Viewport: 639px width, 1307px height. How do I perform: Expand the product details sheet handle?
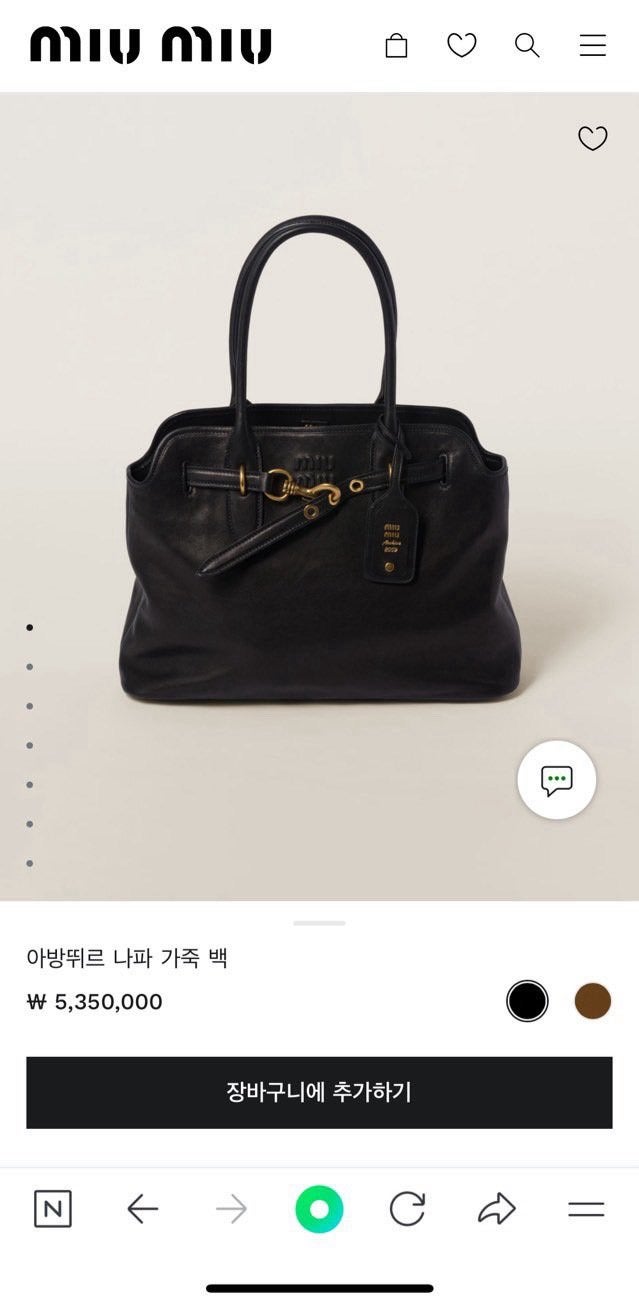pyautogui.click(x=319, y=923)
